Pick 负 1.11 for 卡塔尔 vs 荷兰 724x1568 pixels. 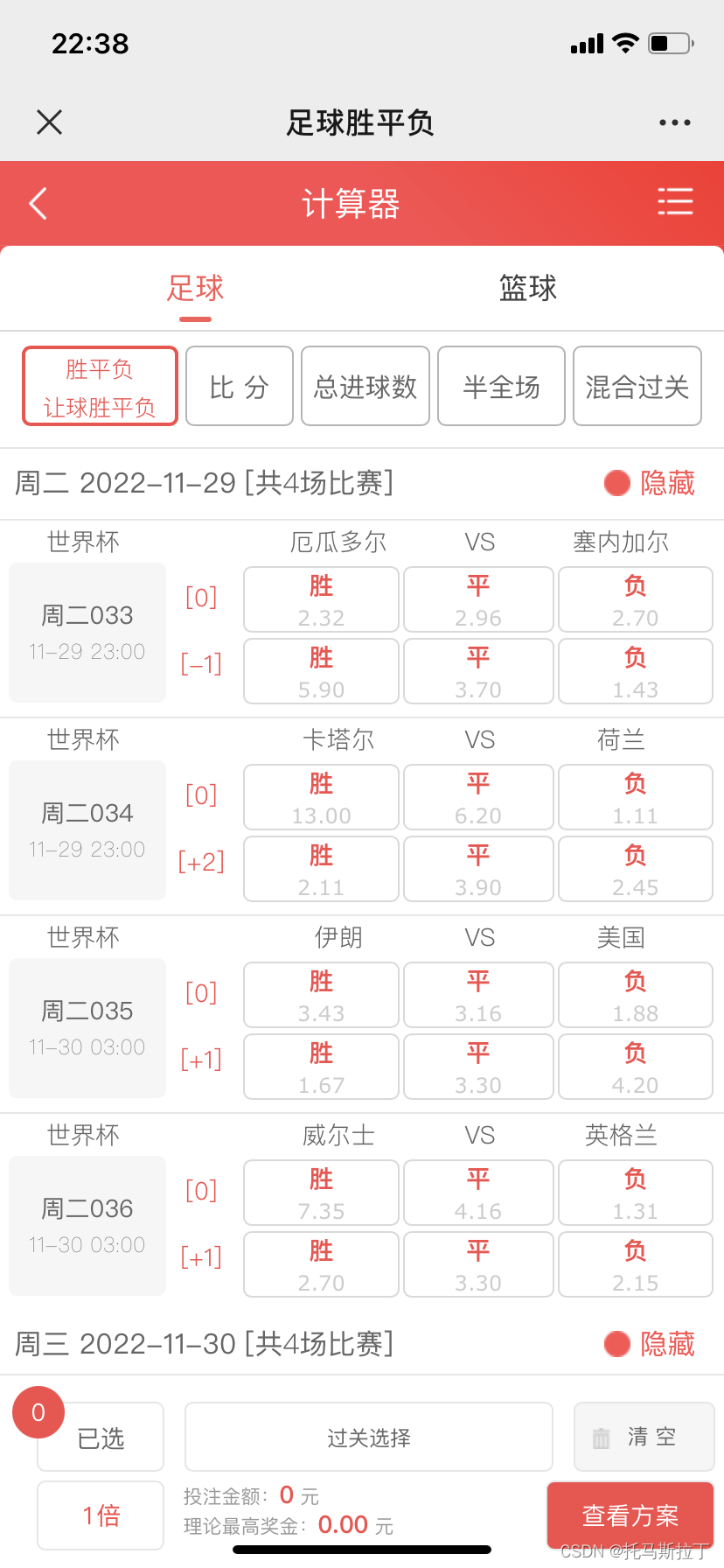click(x=635, y=797)
